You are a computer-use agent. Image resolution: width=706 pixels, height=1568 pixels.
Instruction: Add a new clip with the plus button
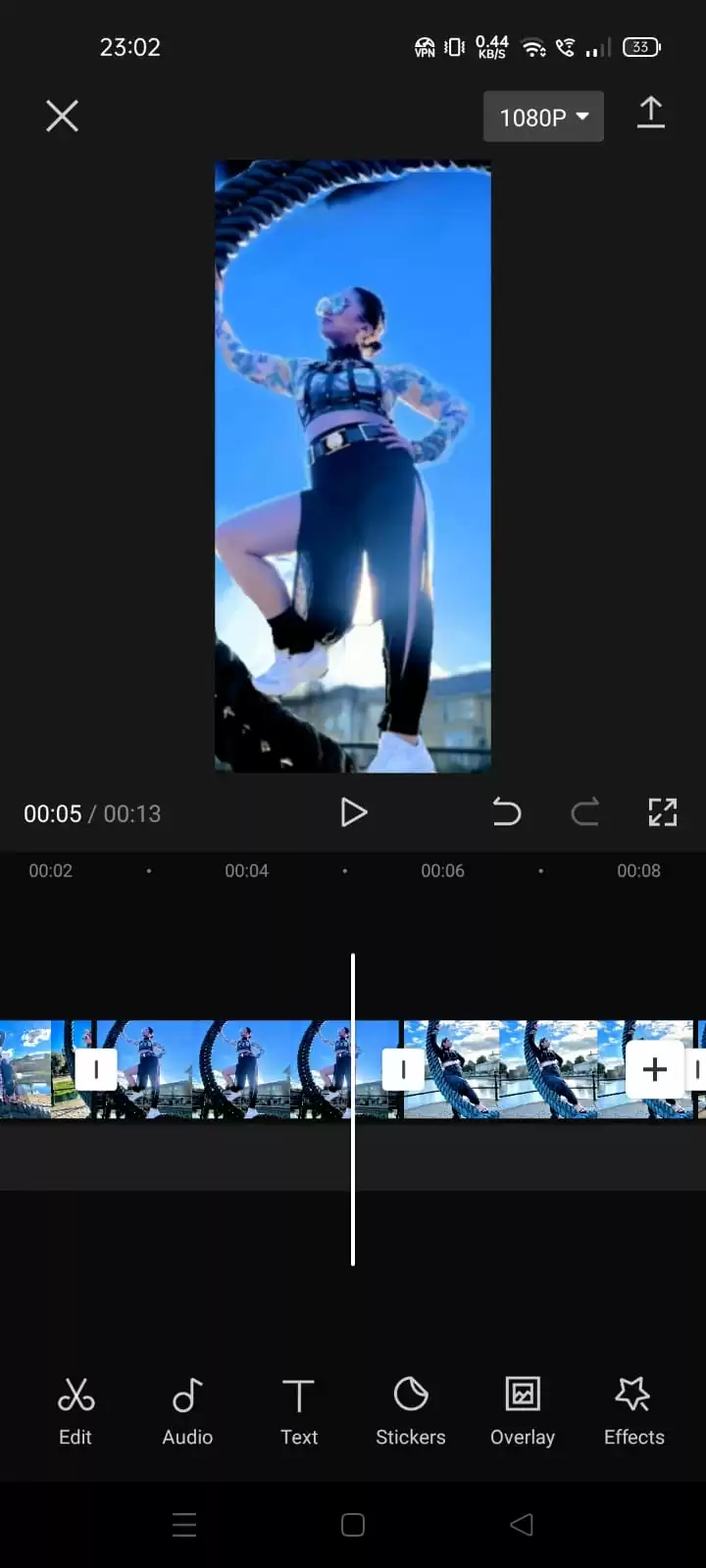click(654, 1069)
